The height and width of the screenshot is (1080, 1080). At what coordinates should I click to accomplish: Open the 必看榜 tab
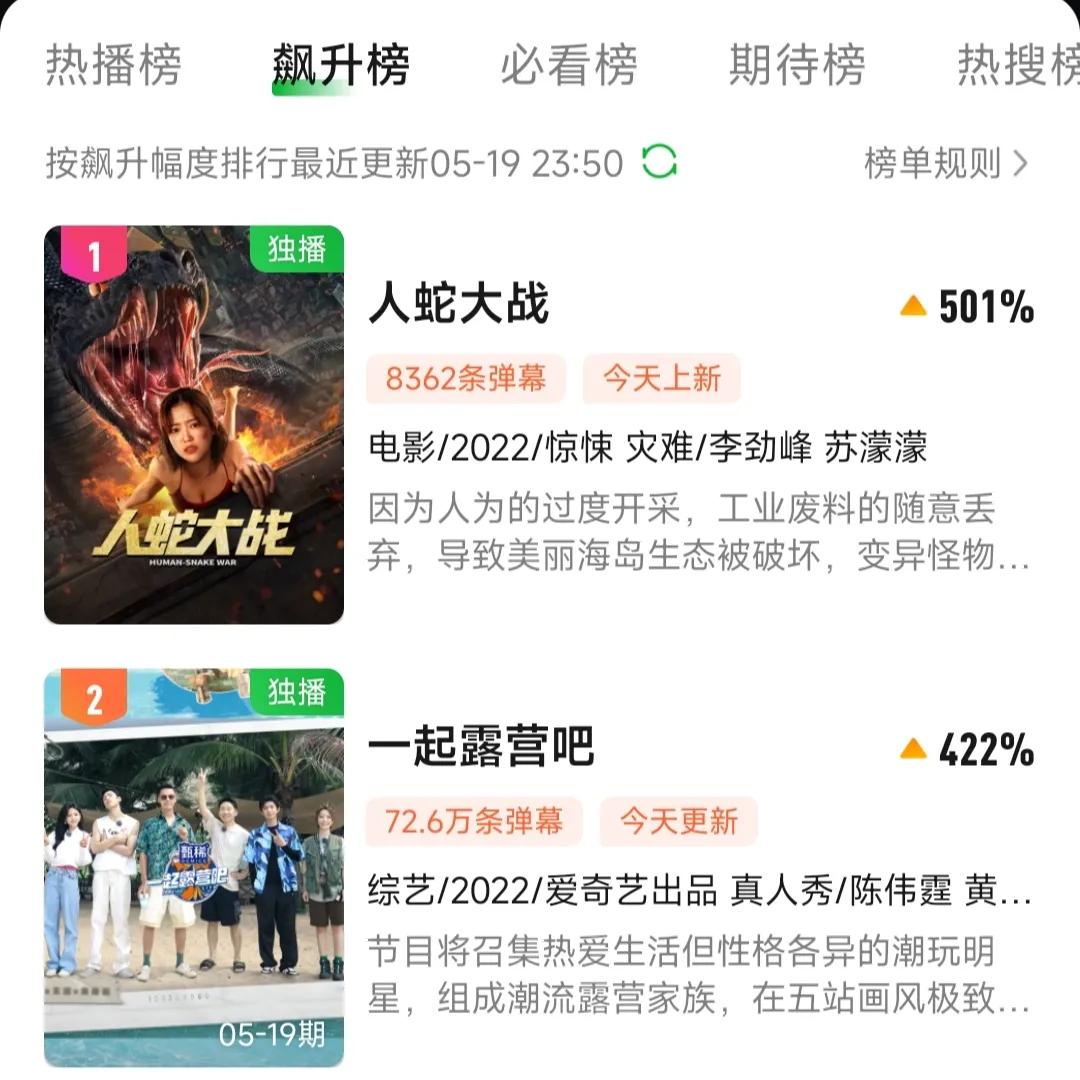pos(568,66)
